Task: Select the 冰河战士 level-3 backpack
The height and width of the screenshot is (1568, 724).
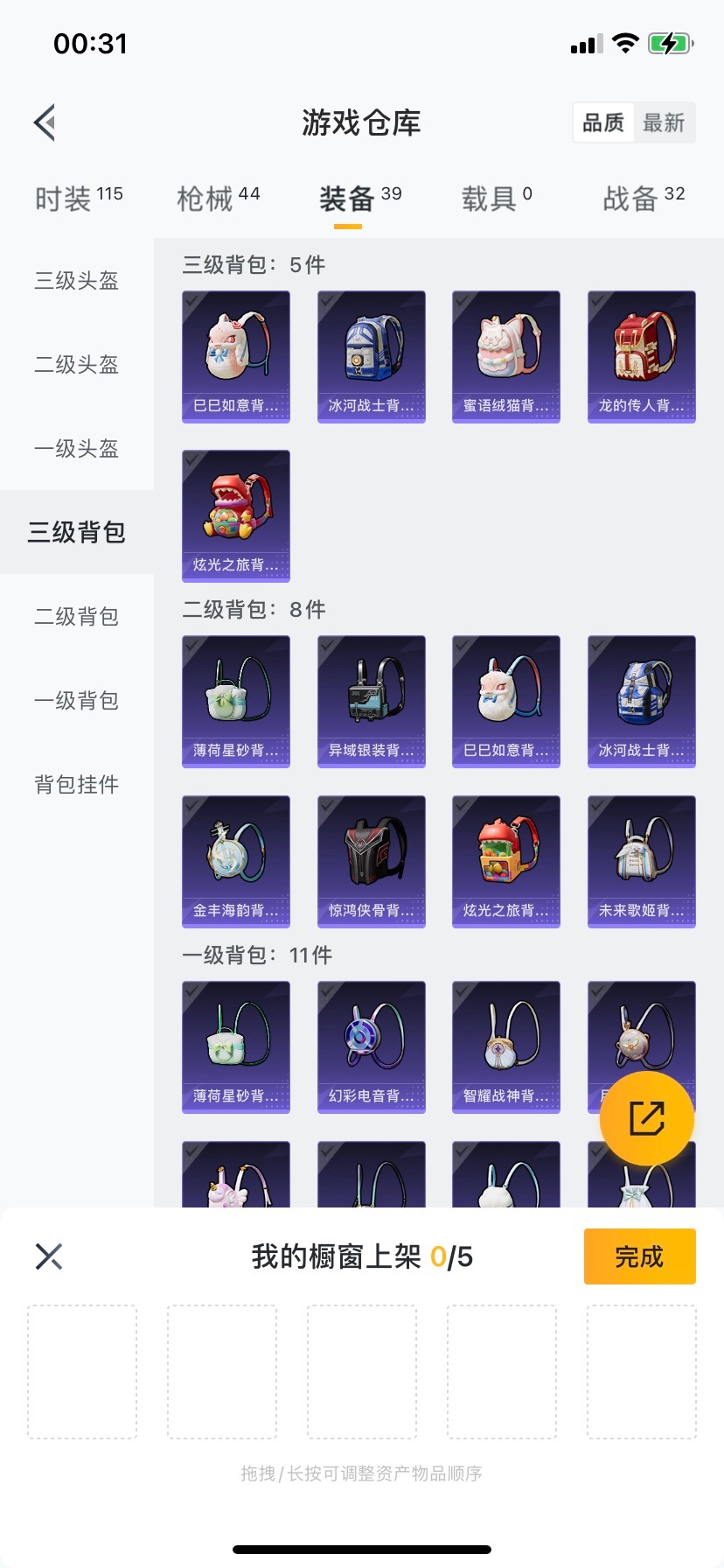Action: pos(371,356)
